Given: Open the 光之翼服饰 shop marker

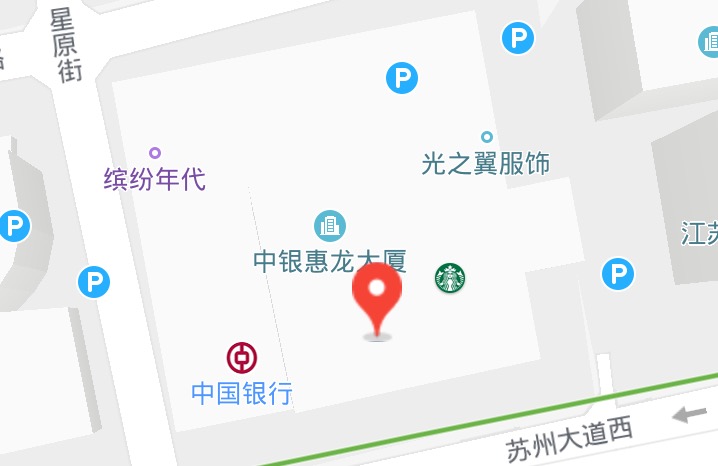Looking at the screenshot, I should [x=487, y=137].
